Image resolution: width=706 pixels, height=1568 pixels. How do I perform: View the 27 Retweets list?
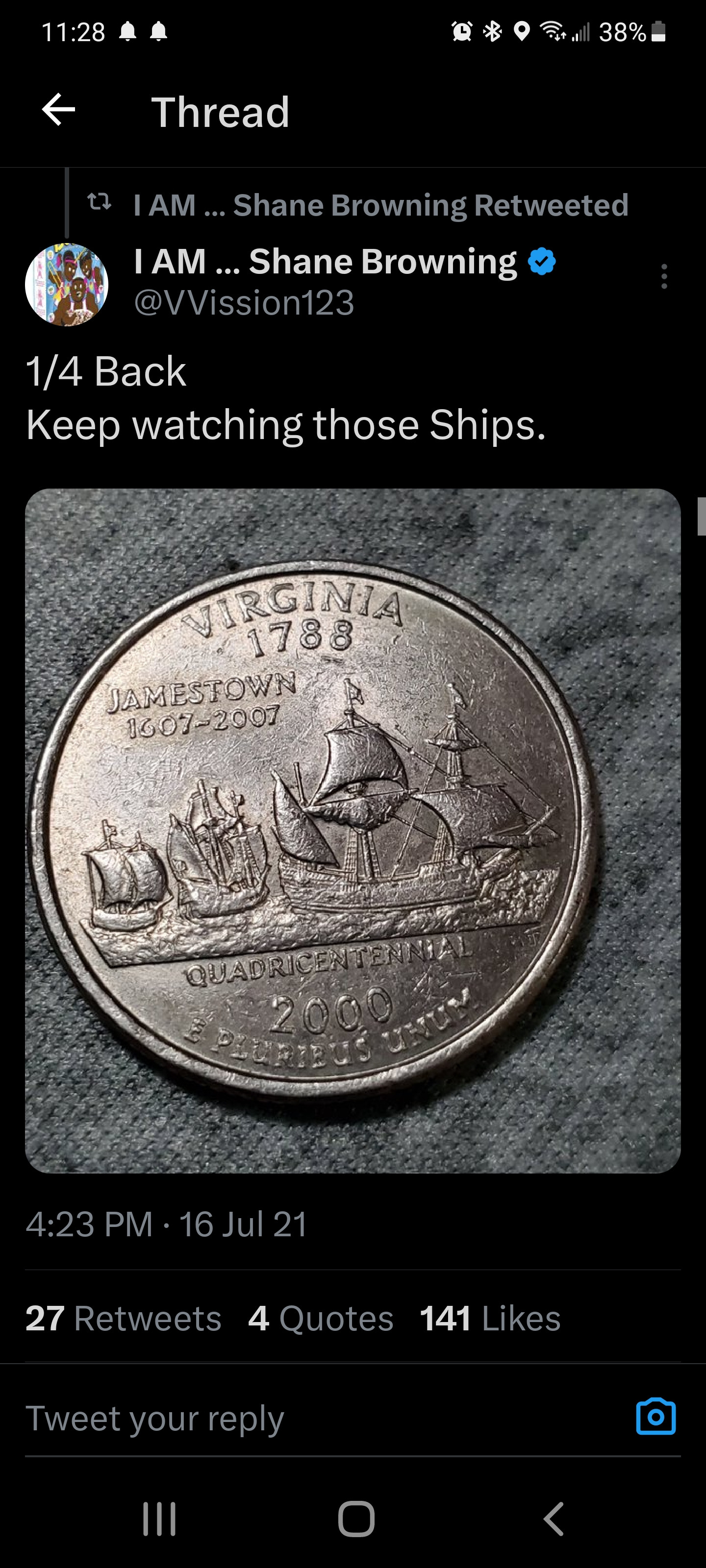click(x=124, y=1319)
